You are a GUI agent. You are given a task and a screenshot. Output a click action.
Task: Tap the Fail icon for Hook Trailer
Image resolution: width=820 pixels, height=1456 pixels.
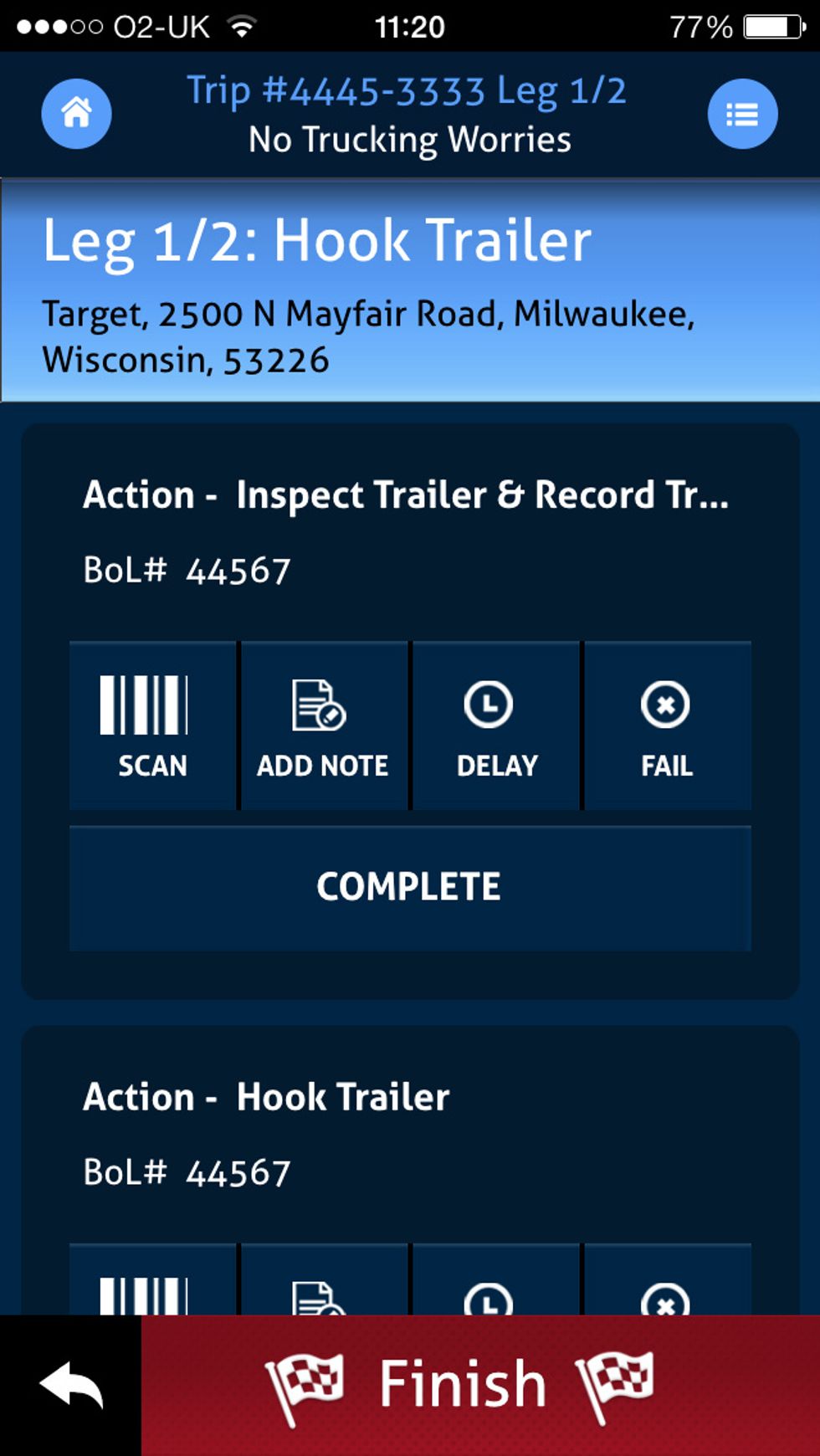click(667, 1289)
